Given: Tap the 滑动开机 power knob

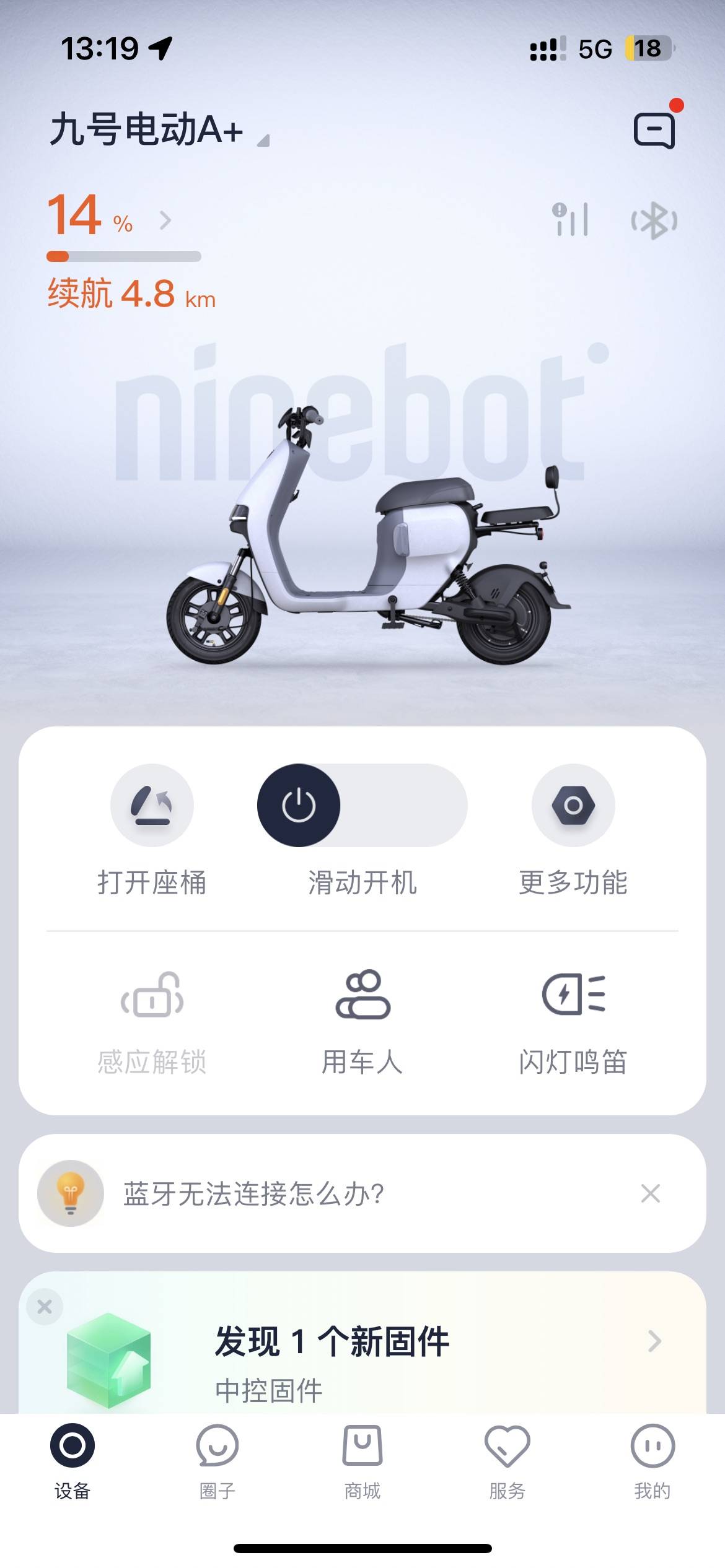Looking at the screenshot, I should click(299, 805).
